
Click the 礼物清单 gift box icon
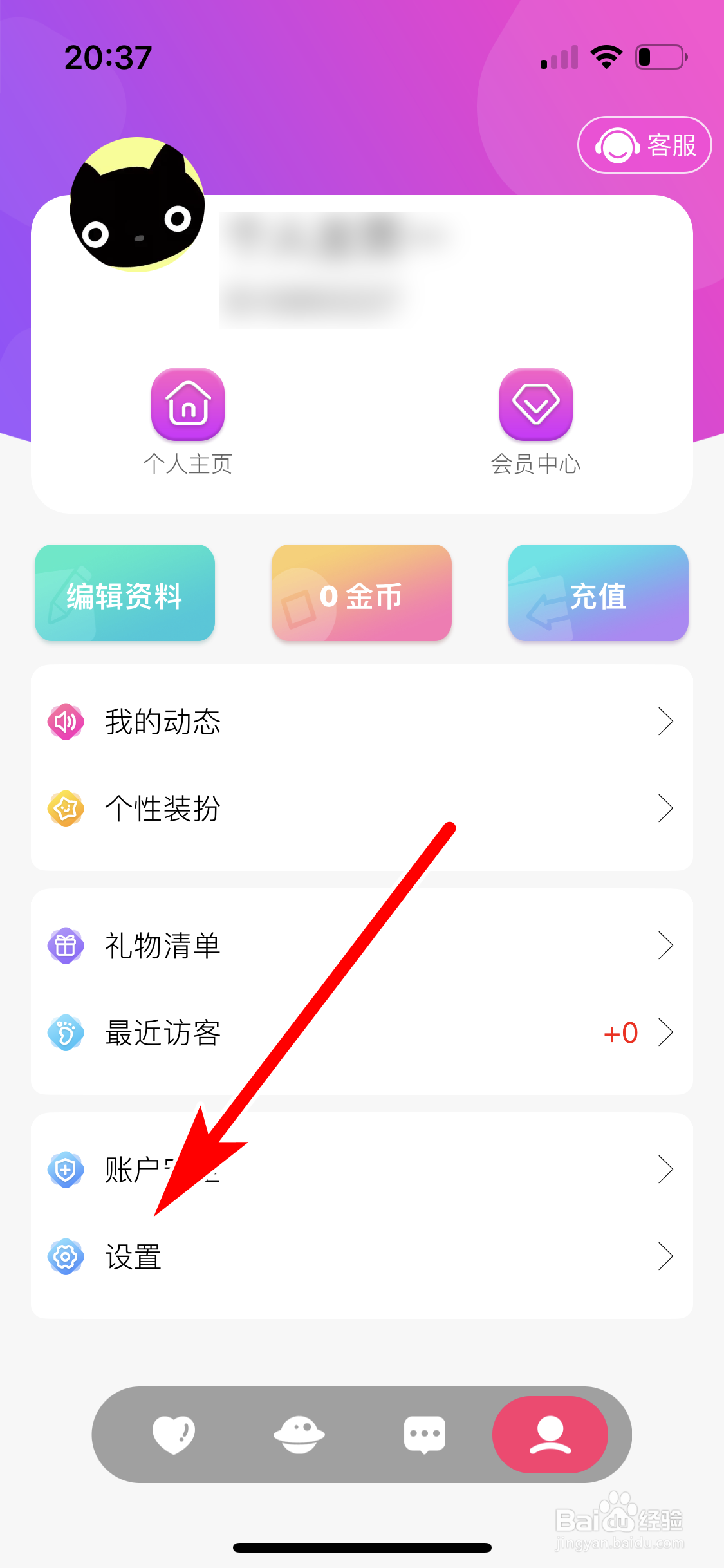pos(65,945)
